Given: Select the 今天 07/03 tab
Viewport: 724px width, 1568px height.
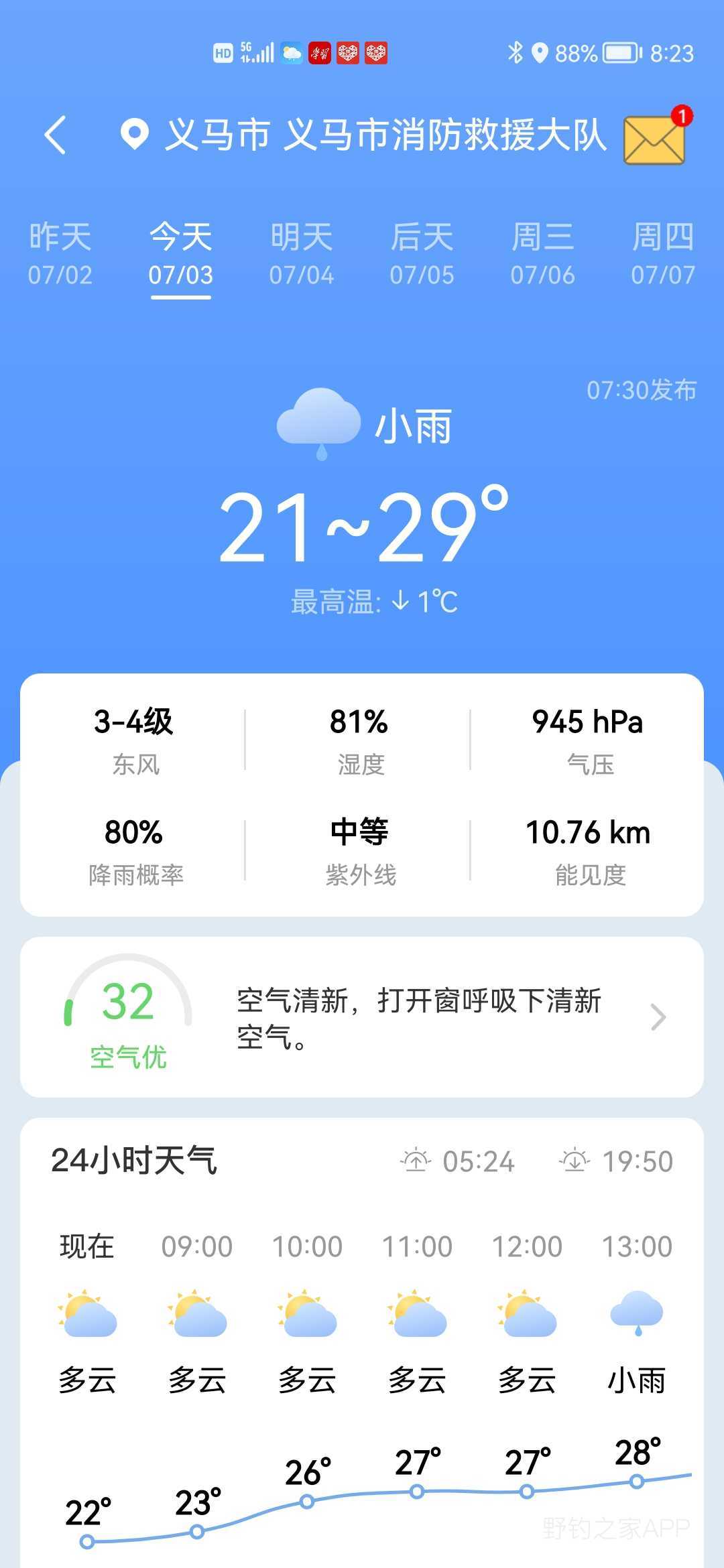Looking at the screenshot, I should point(181,254).
